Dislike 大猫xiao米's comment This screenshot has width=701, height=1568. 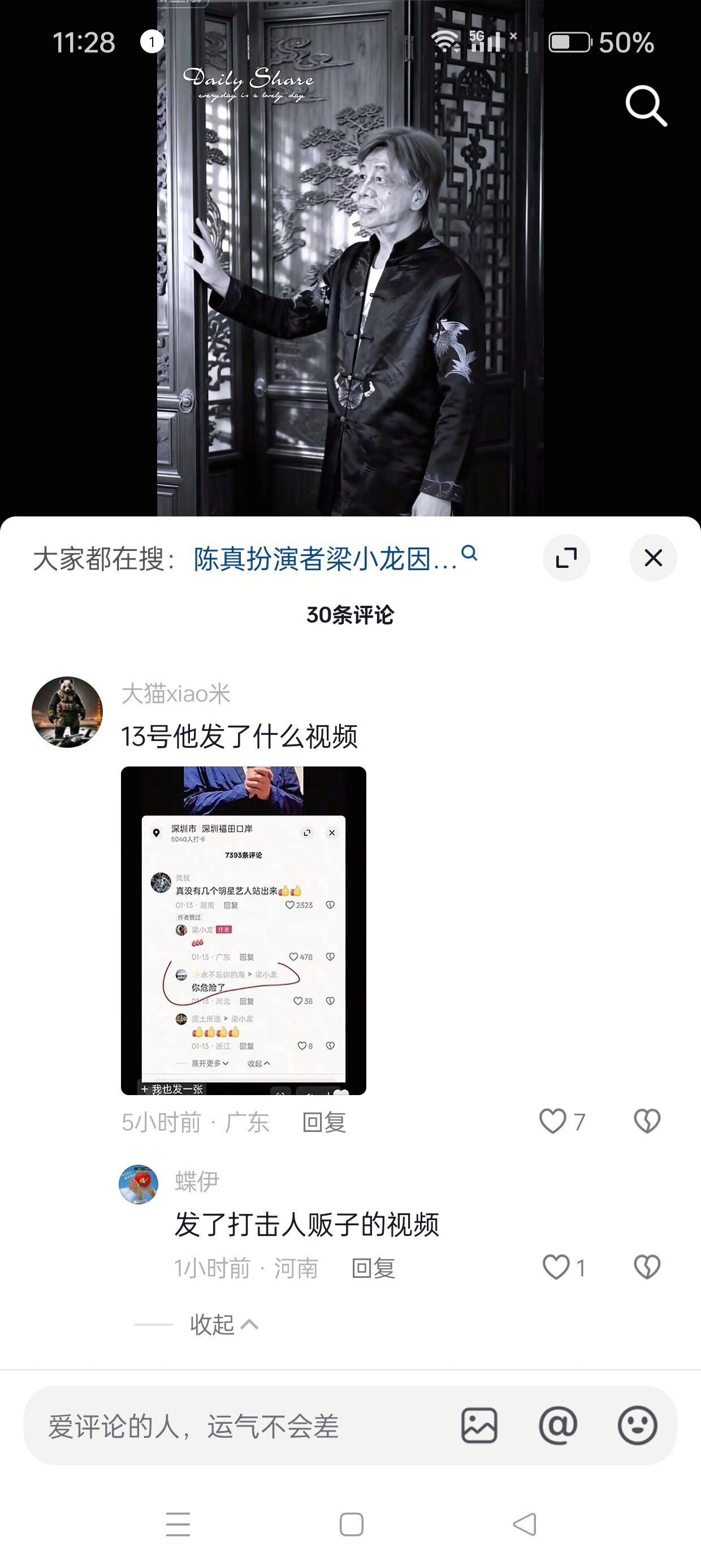click(647, 1121)
